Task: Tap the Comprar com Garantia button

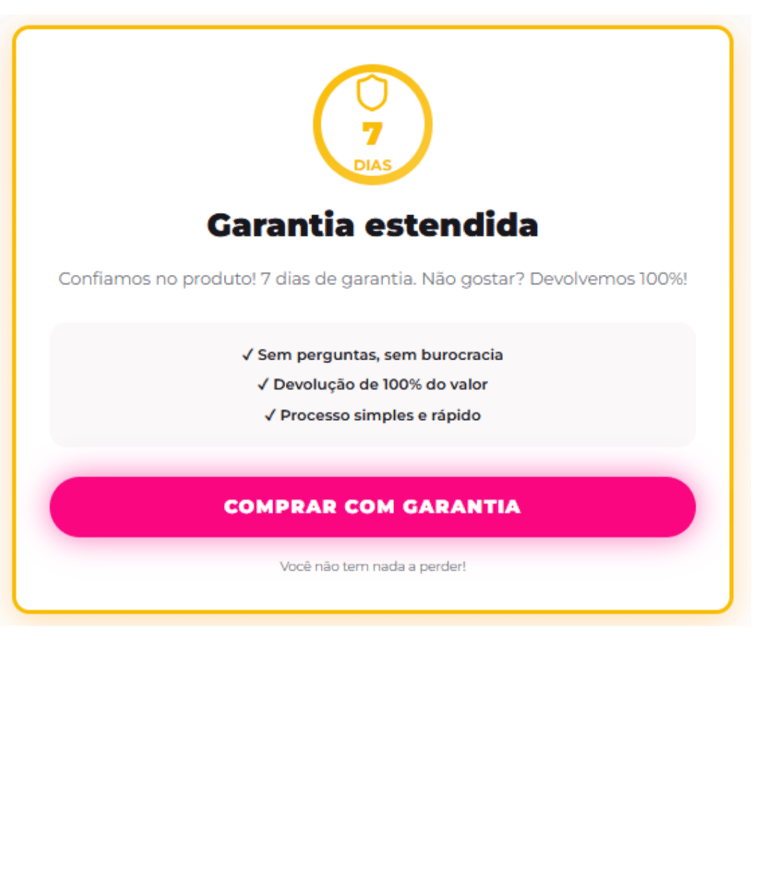Action: tap(372, 507)
